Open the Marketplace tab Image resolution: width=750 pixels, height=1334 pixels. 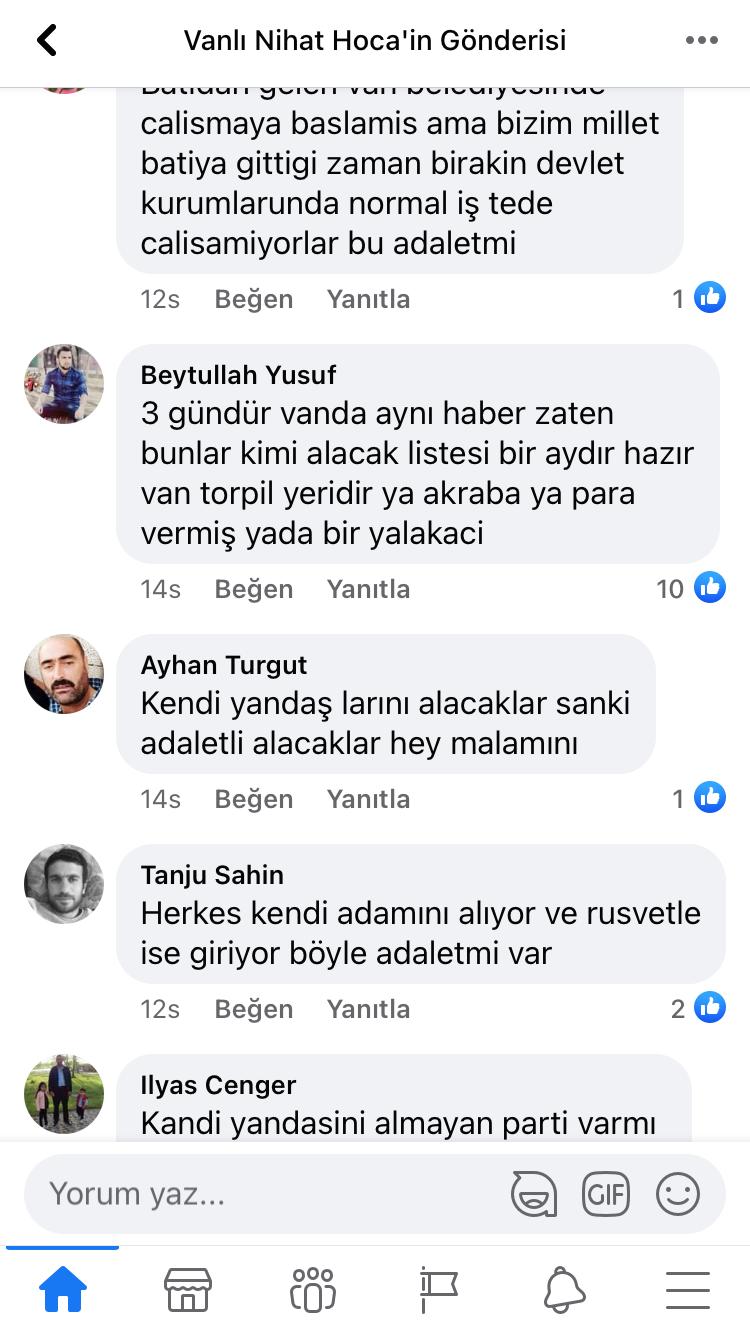[x=188, y=1289]
